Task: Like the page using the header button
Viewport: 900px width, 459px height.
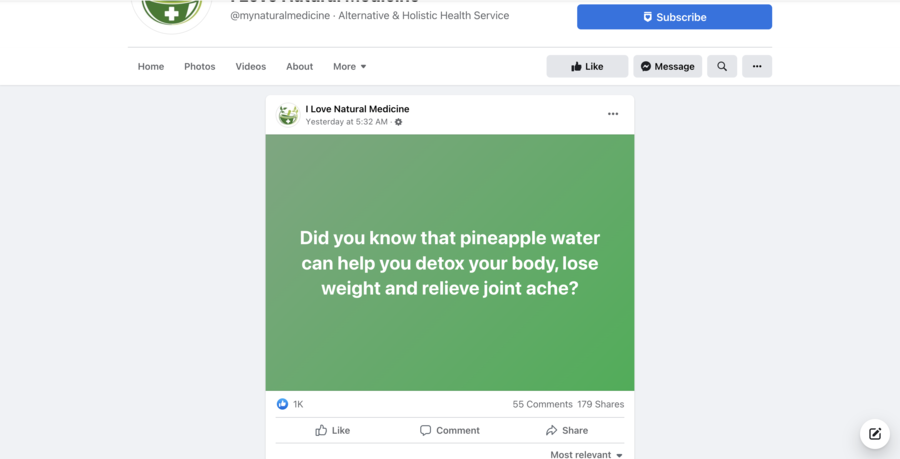Action: (587, 67)
